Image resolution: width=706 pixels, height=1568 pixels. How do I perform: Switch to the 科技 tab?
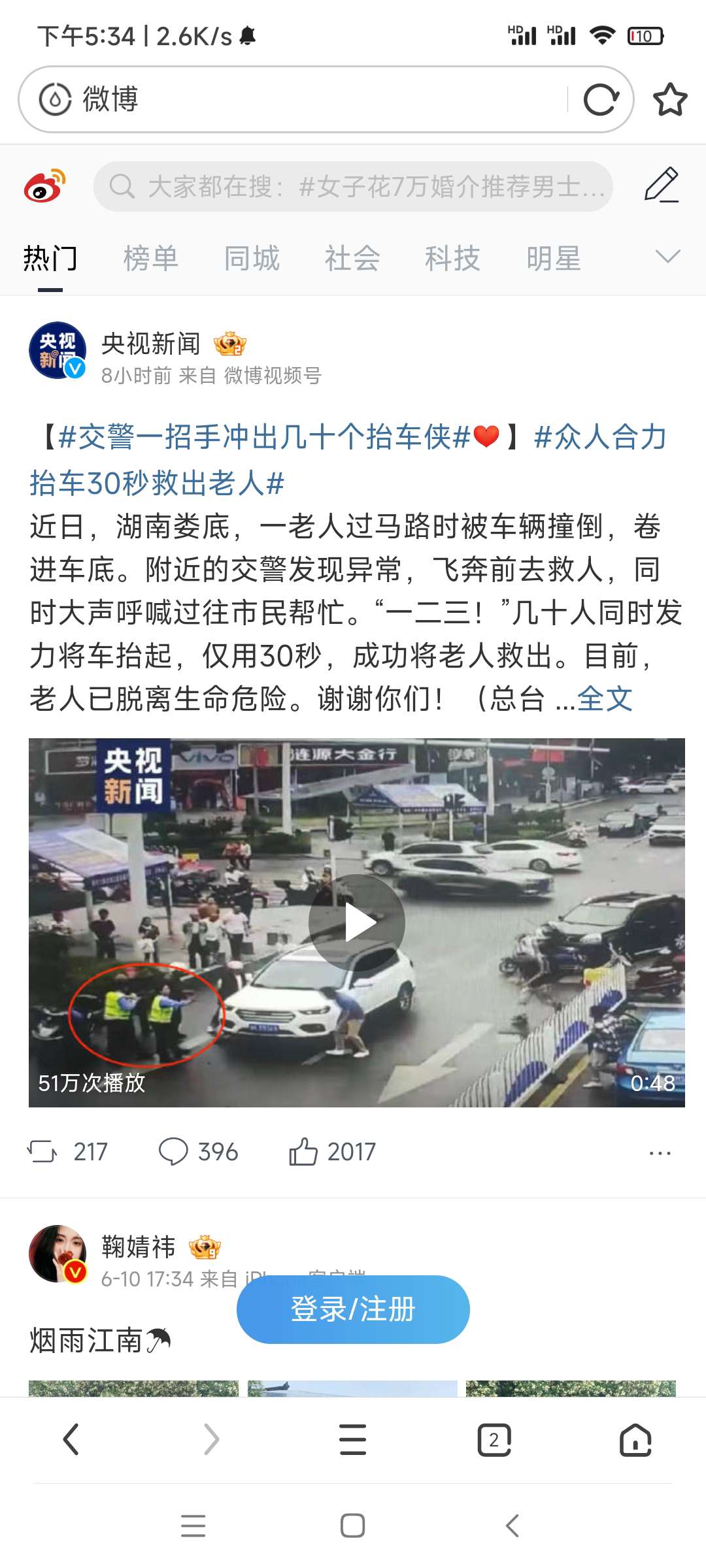(x=452, y=259)
